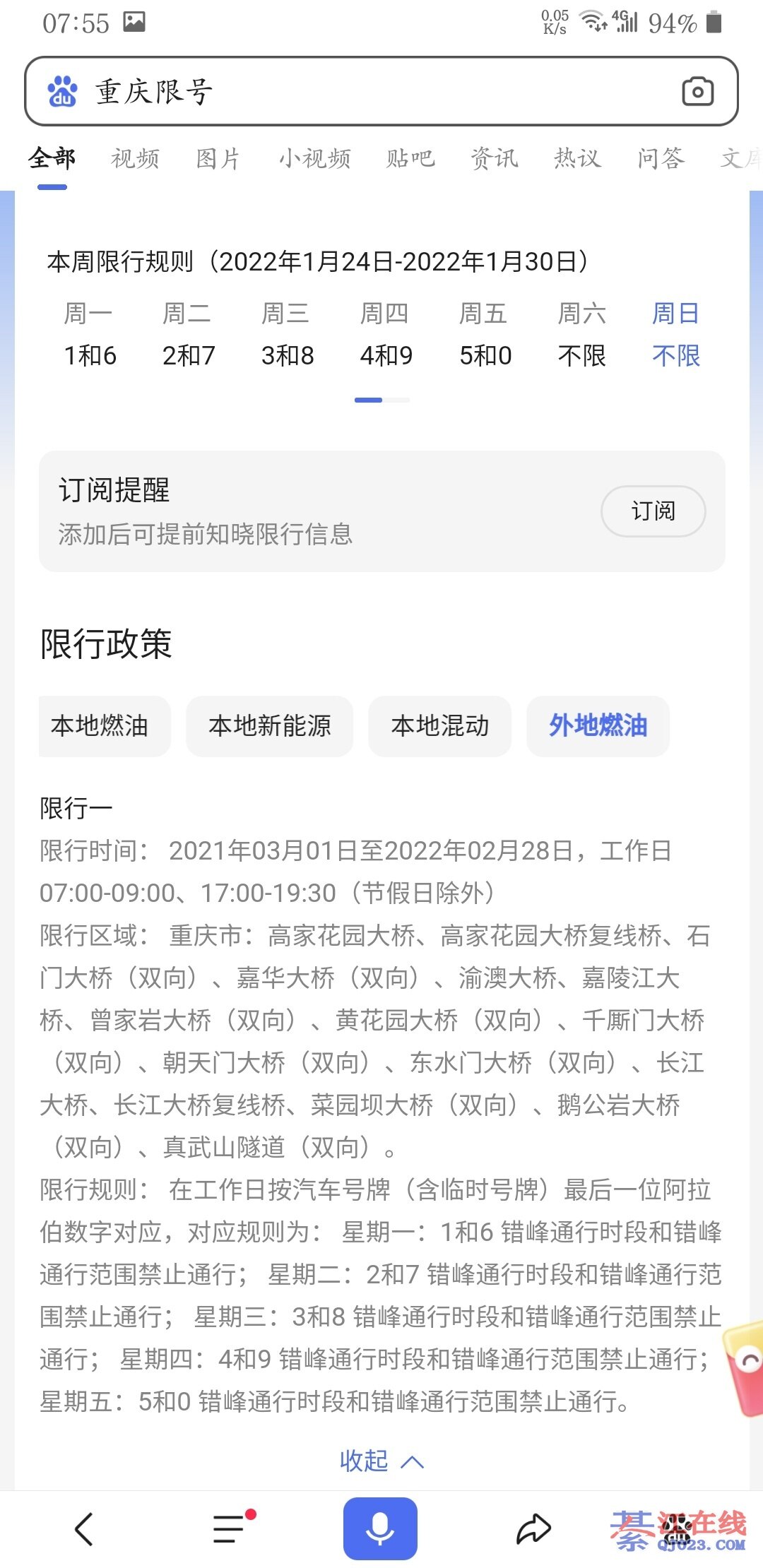Open camera image search
This screenshot has width=763, height=1568.
click(x=697, y=92)
